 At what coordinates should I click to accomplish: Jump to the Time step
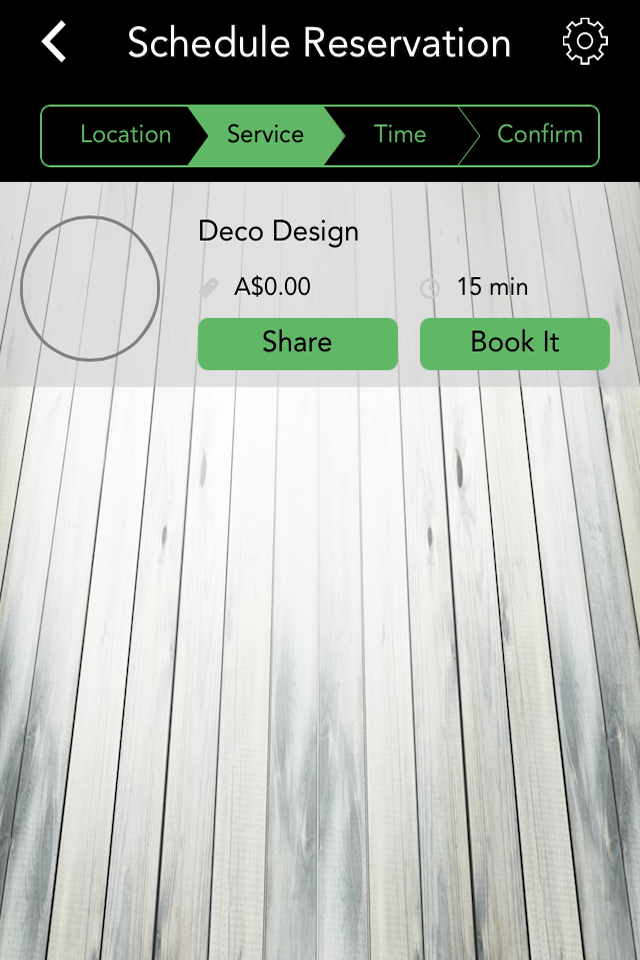[x=400, y=135]
